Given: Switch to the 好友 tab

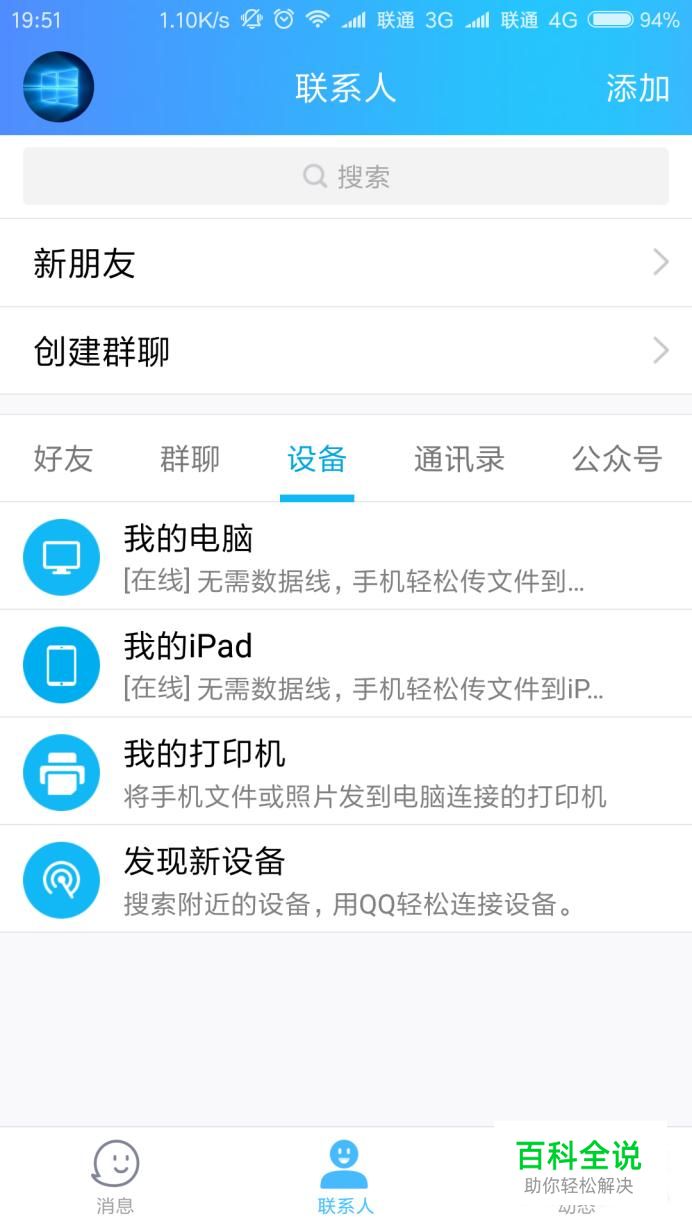Looking at the screenshot, I should tap(63, 459).
